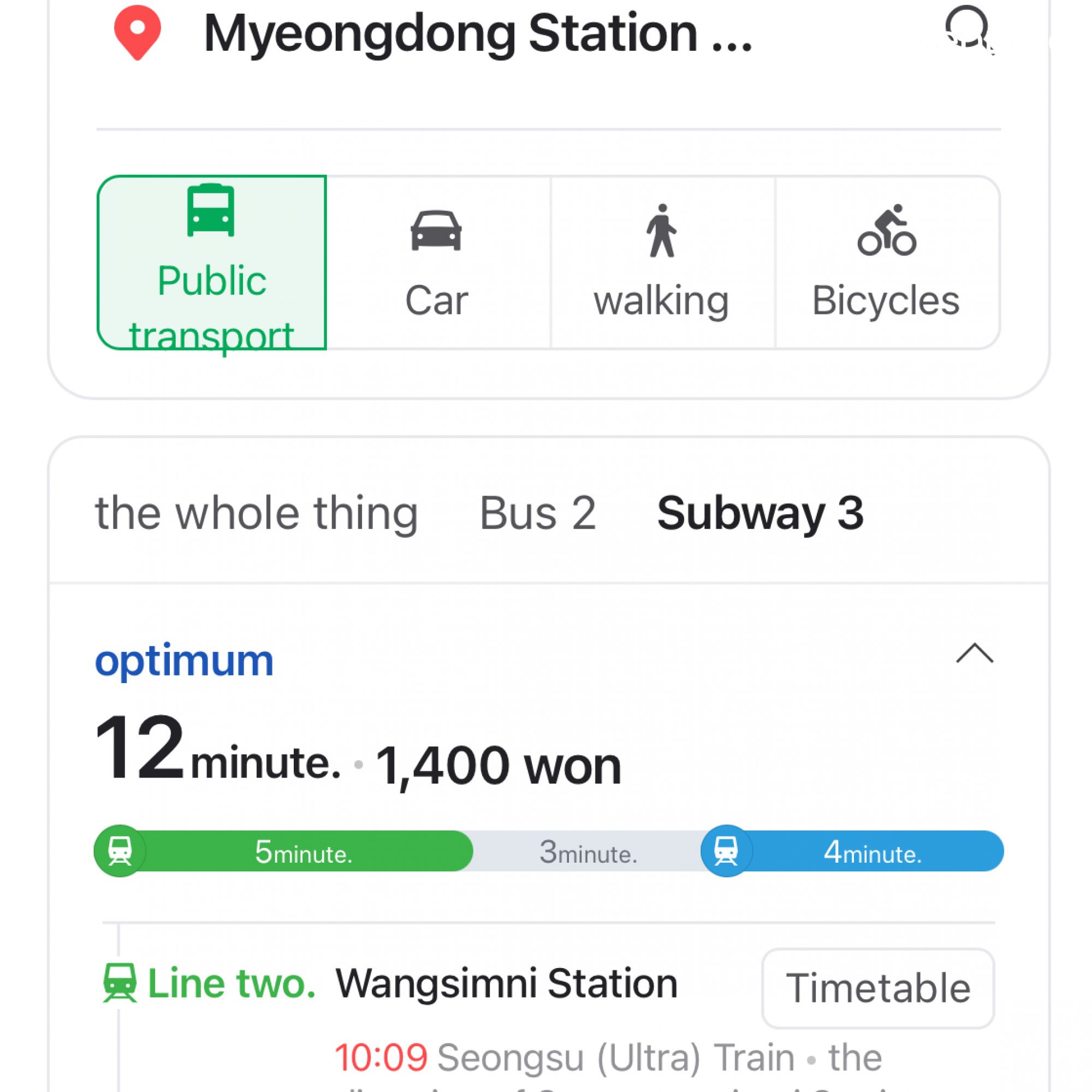Collapse the optimum route details
The height and width of the screenshot is (1092, 1092).
point(974,654)
